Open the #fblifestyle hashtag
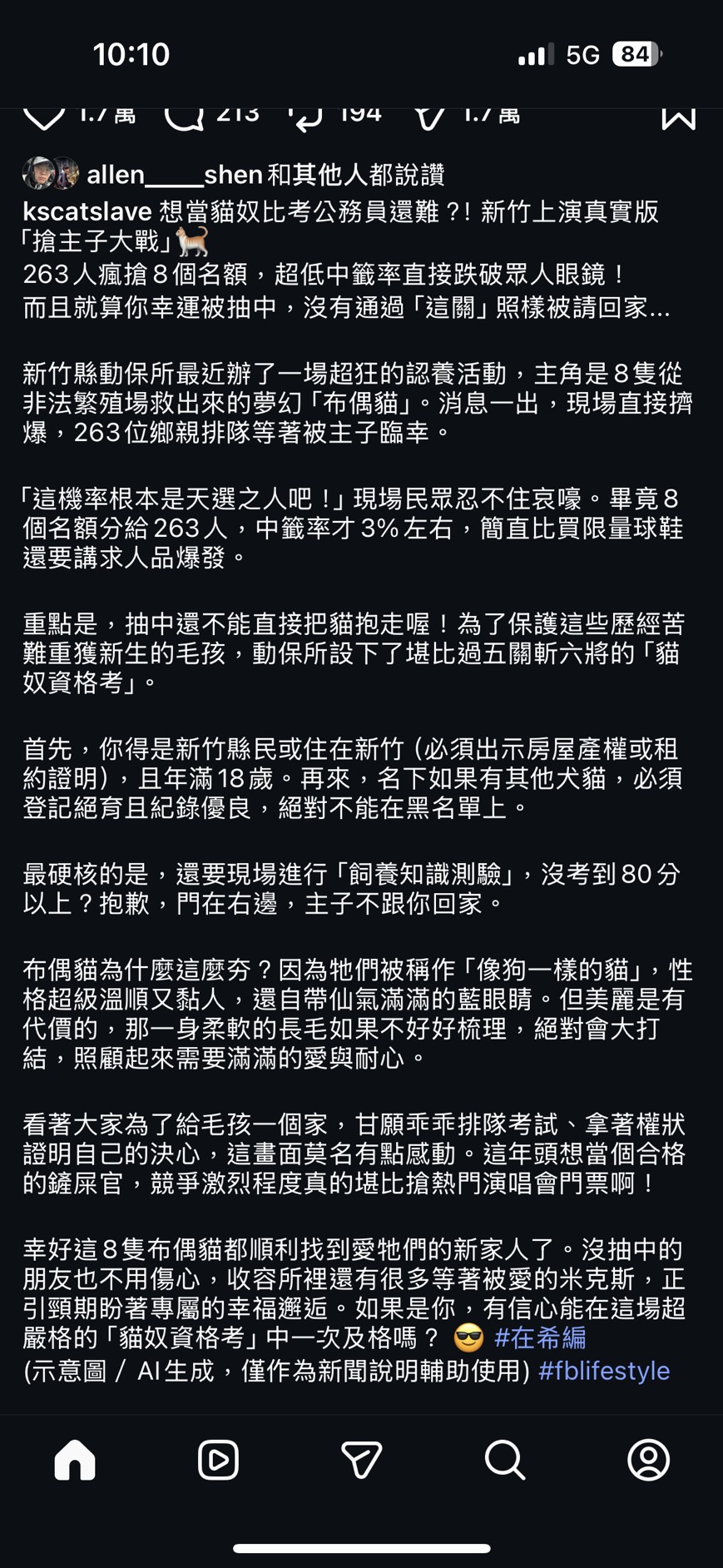Image resolution: width=723 pixels, height=1568 pixels. (x=604, y=1371)
